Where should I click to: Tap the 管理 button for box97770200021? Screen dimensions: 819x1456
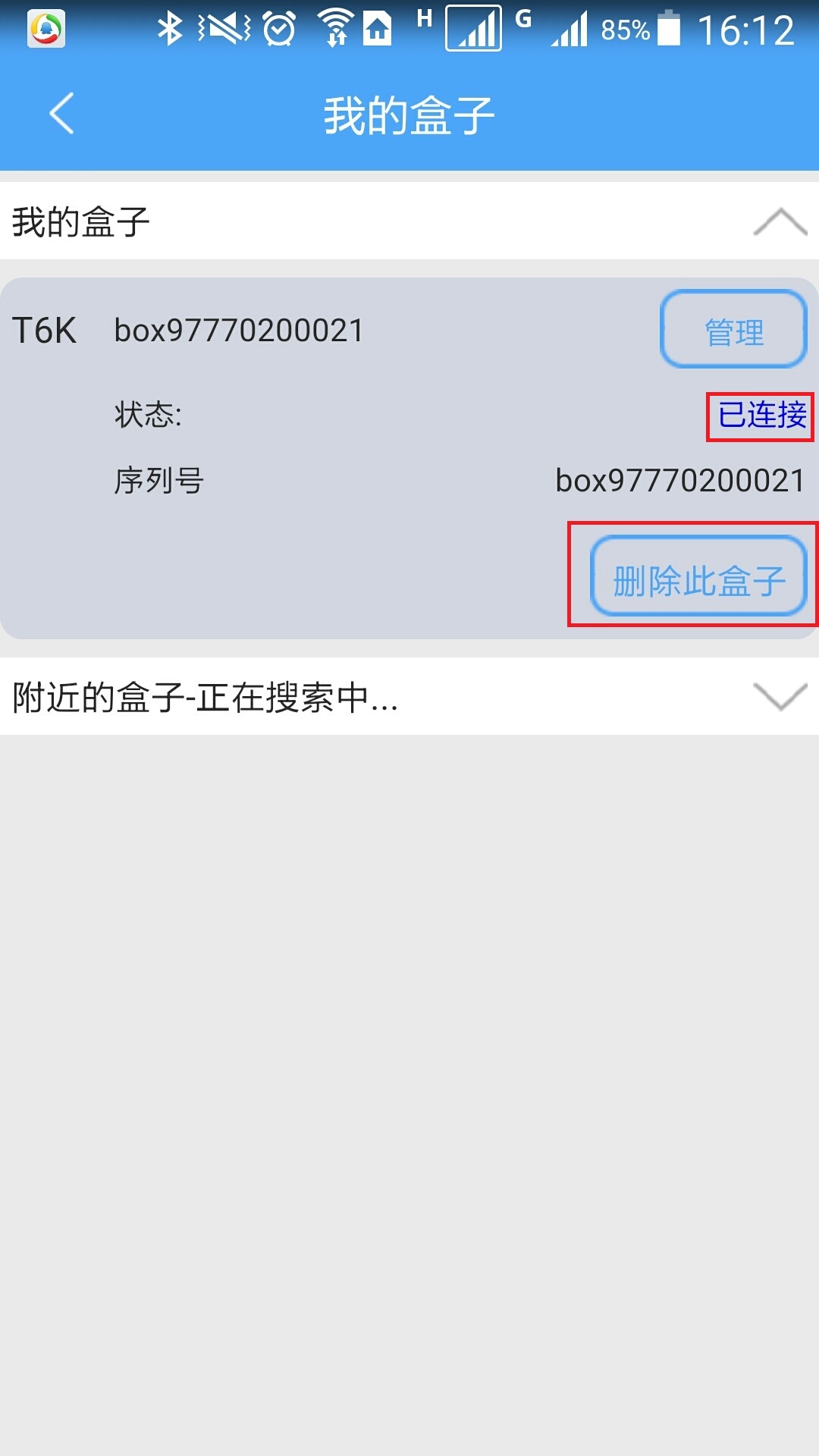point(733,330)
